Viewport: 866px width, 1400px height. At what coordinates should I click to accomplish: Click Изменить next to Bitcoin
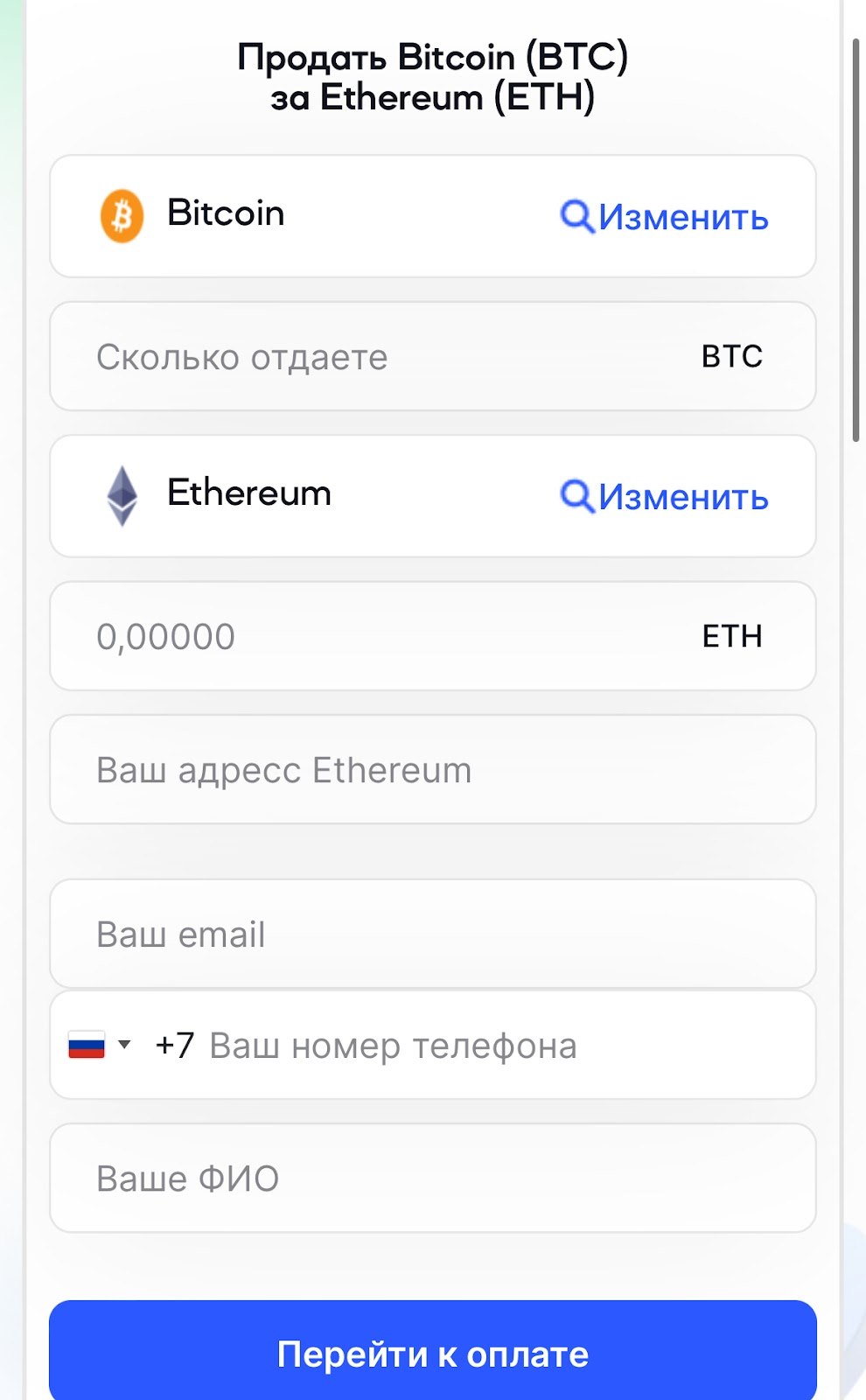pos(683,218)
